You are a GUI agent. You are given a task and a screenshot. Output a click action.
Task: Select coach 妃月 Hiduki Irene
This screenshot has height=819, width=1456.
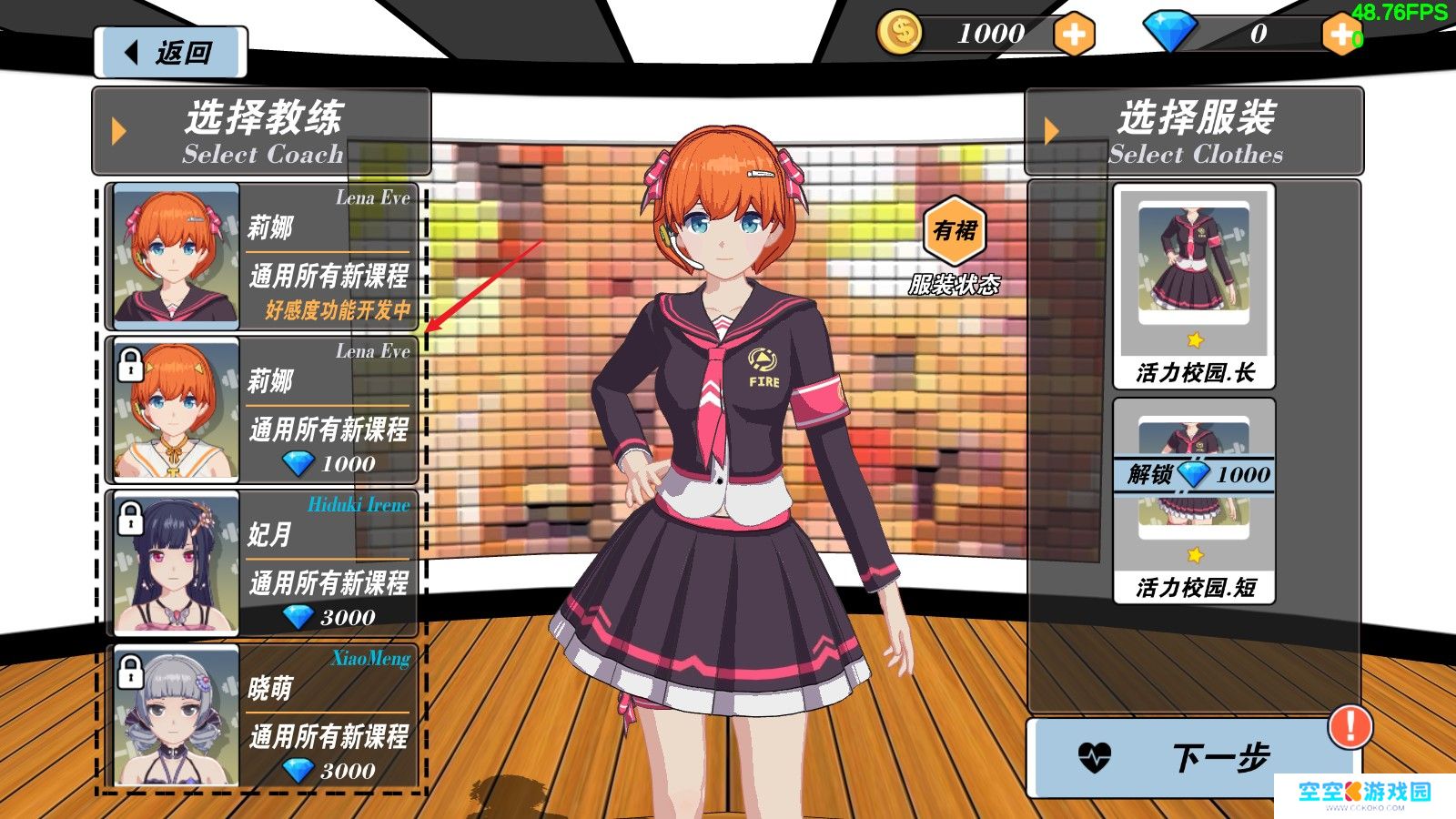(262, 563)
